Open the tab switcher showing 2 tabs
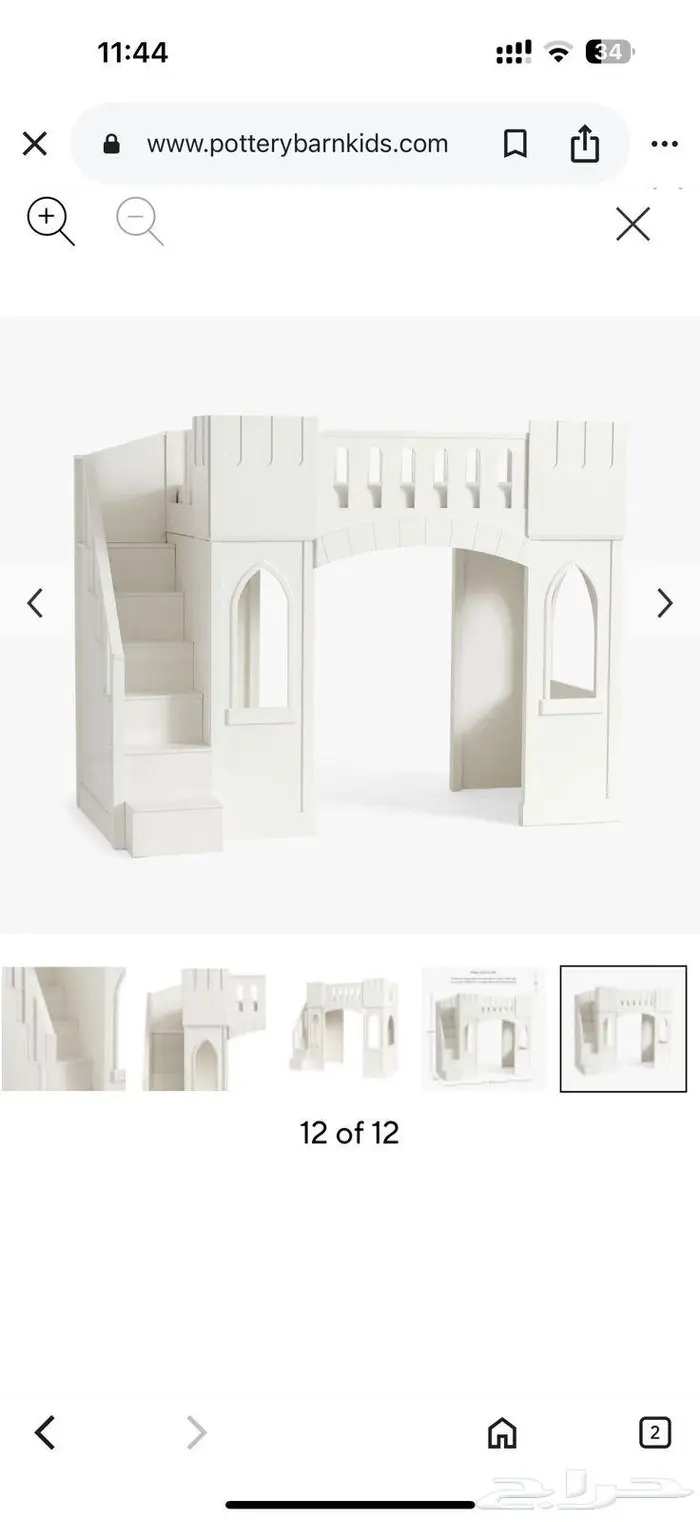700x1522 pixels. click(x=654, y=1433)
